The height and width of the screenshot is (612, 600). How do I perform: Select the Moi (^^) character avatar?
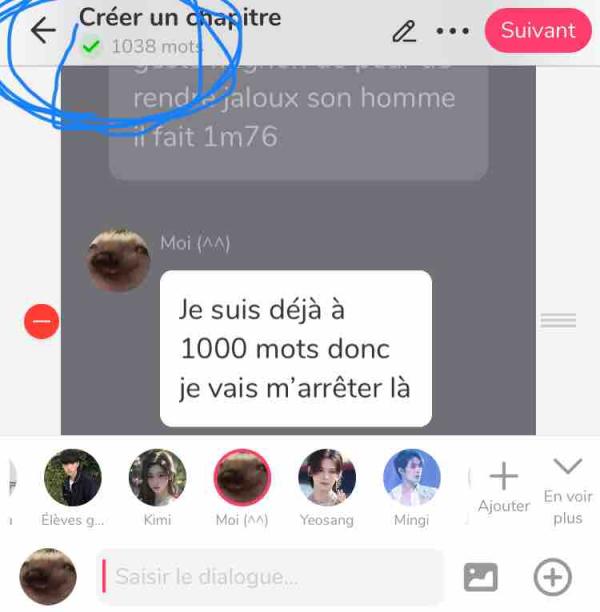coord(242,478)
